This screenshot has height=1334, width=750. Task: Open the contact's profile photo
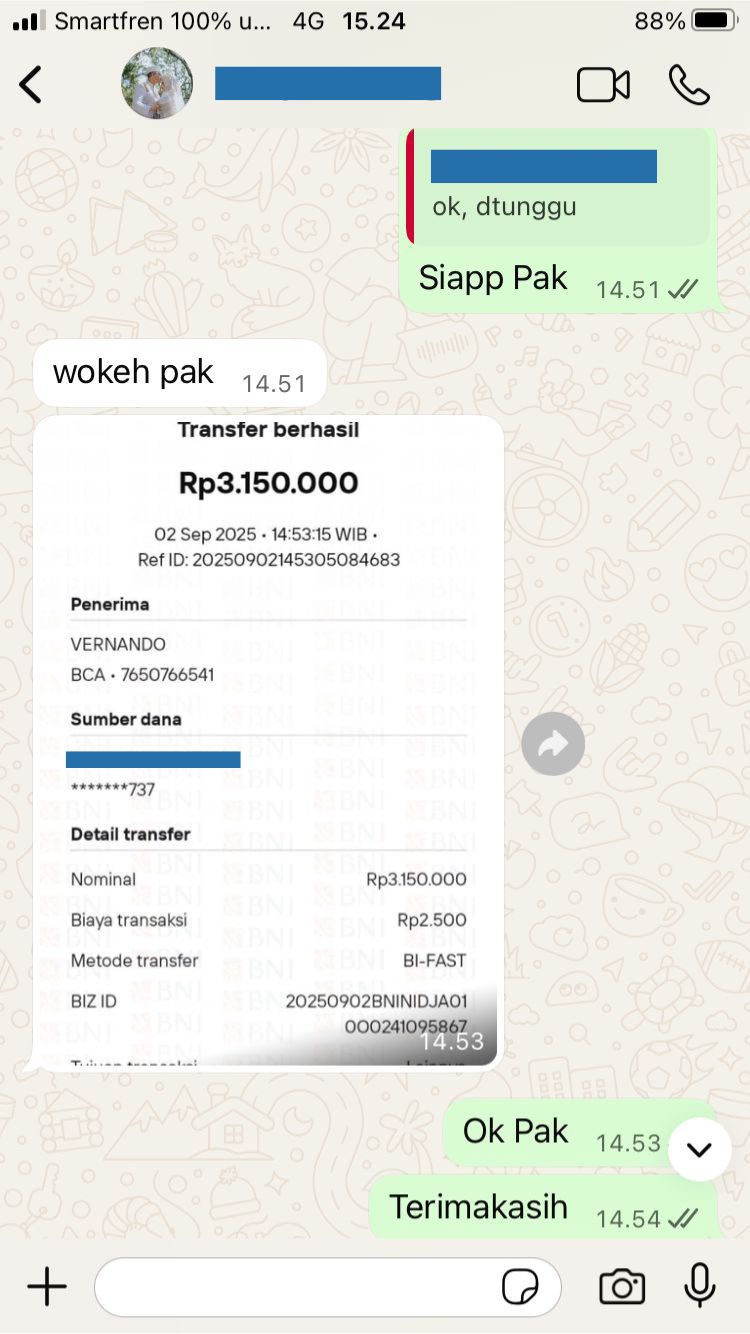pos(157,84)
